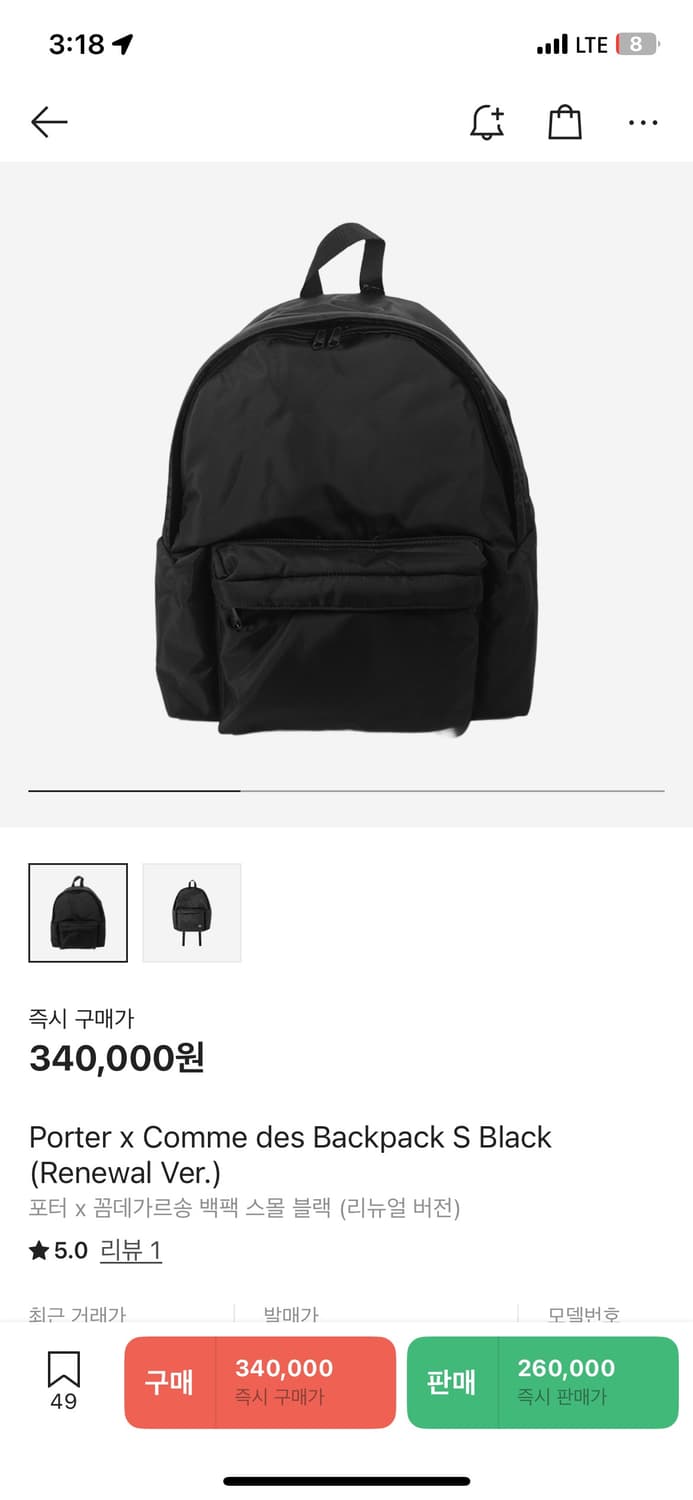The image size is (693, 1500).
Task: Go back using the arrow icon
Action: [x=49, y=123]
